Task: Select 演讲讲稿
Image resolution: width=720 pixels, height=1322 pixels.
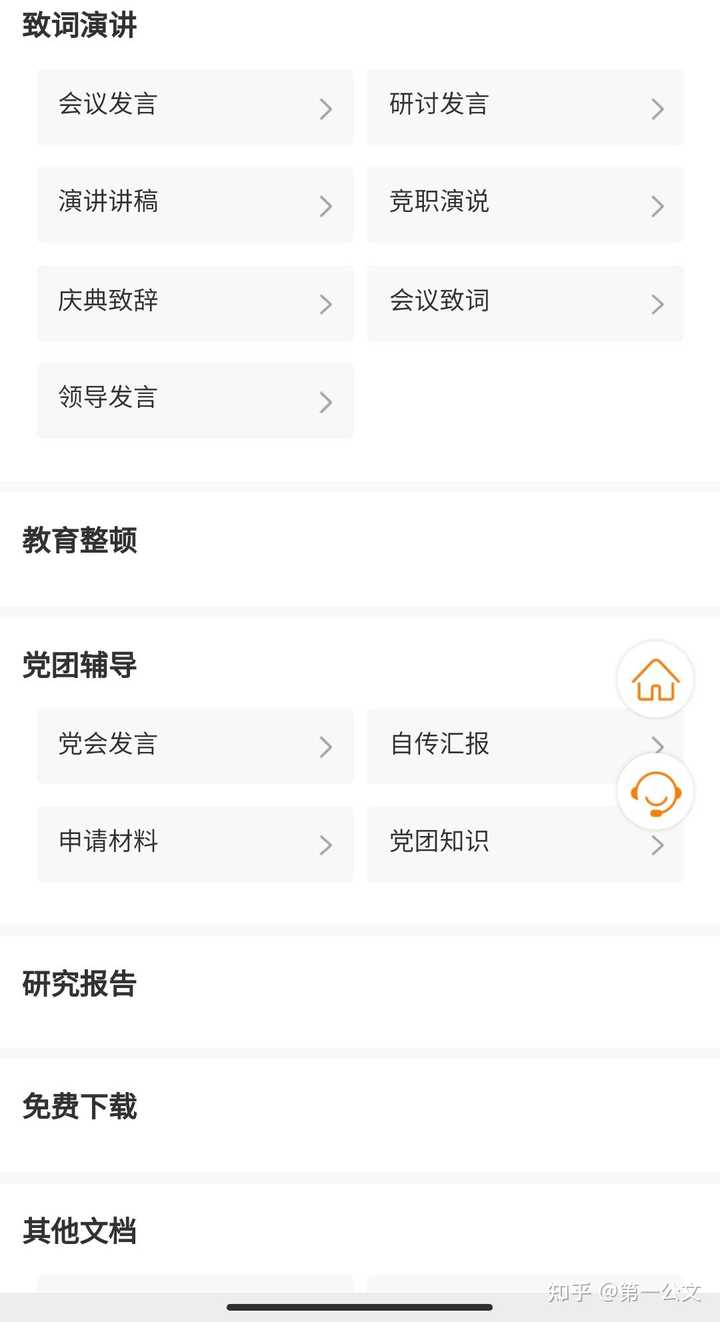Action: click(195, 204)
